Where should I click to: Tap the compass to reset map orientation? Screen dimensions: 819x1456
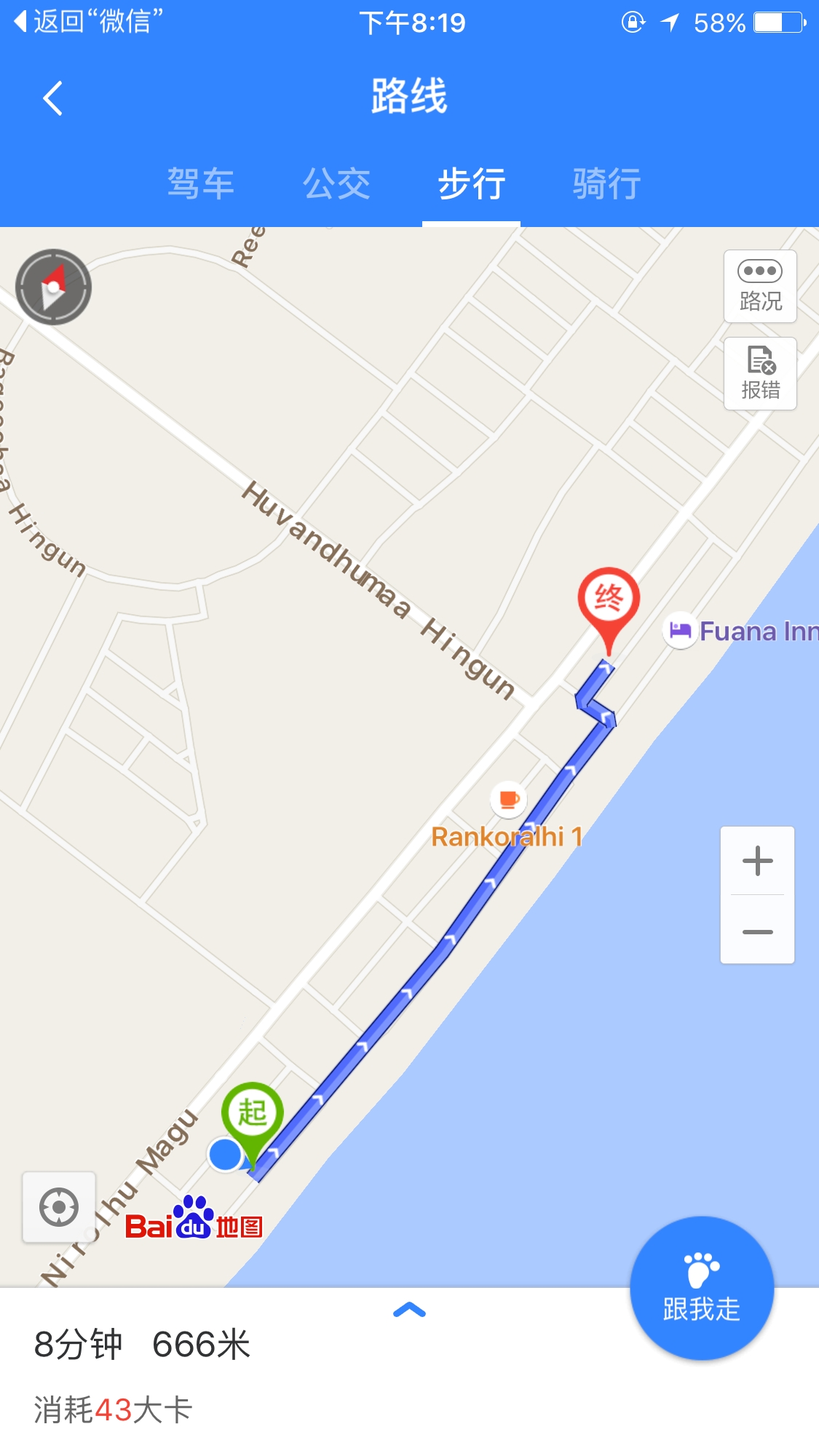(x=53, y=287)
